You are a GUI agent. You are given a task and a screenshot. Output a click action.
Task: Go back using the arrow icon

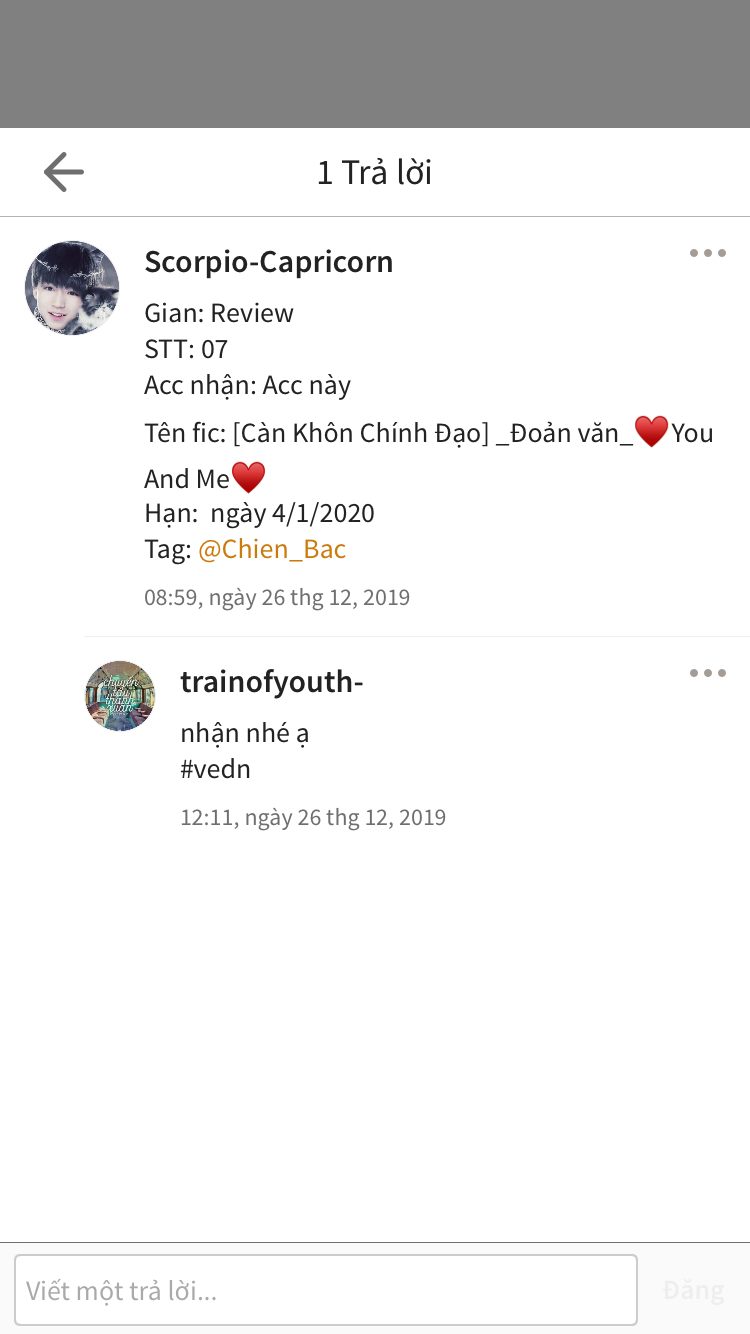64,172
